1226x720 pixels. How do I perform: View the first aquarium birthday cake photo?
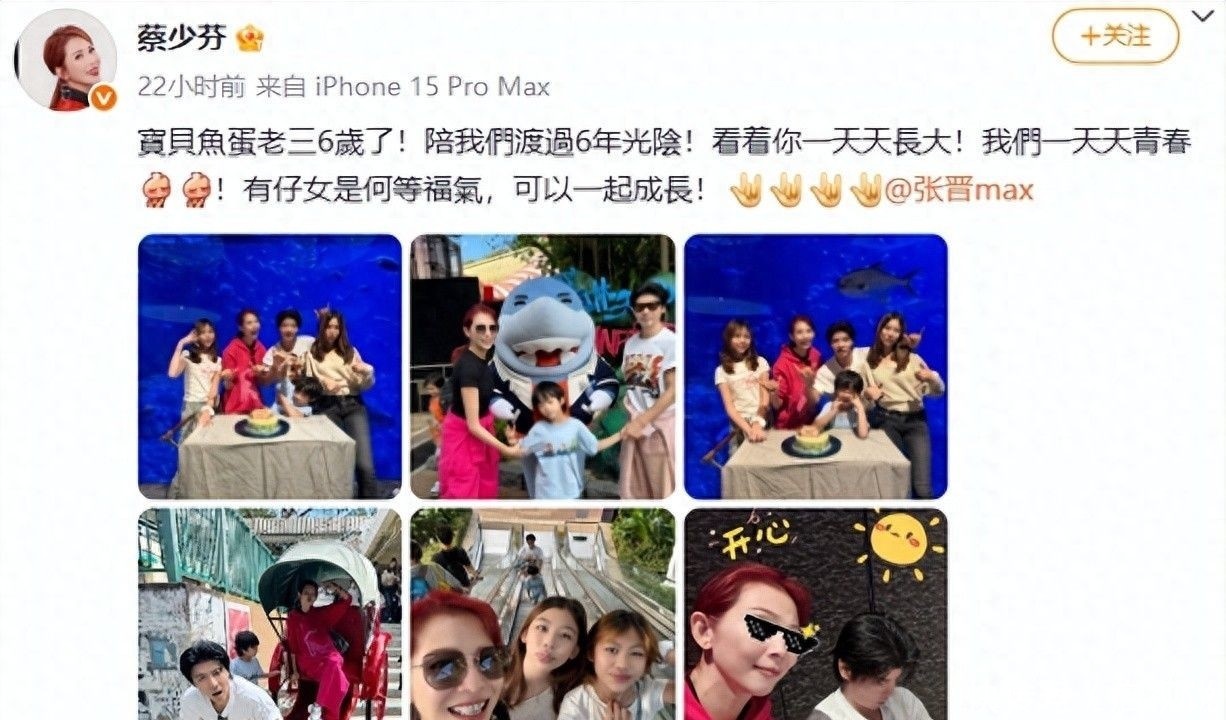pyautogui.click(x=270, y=366)
